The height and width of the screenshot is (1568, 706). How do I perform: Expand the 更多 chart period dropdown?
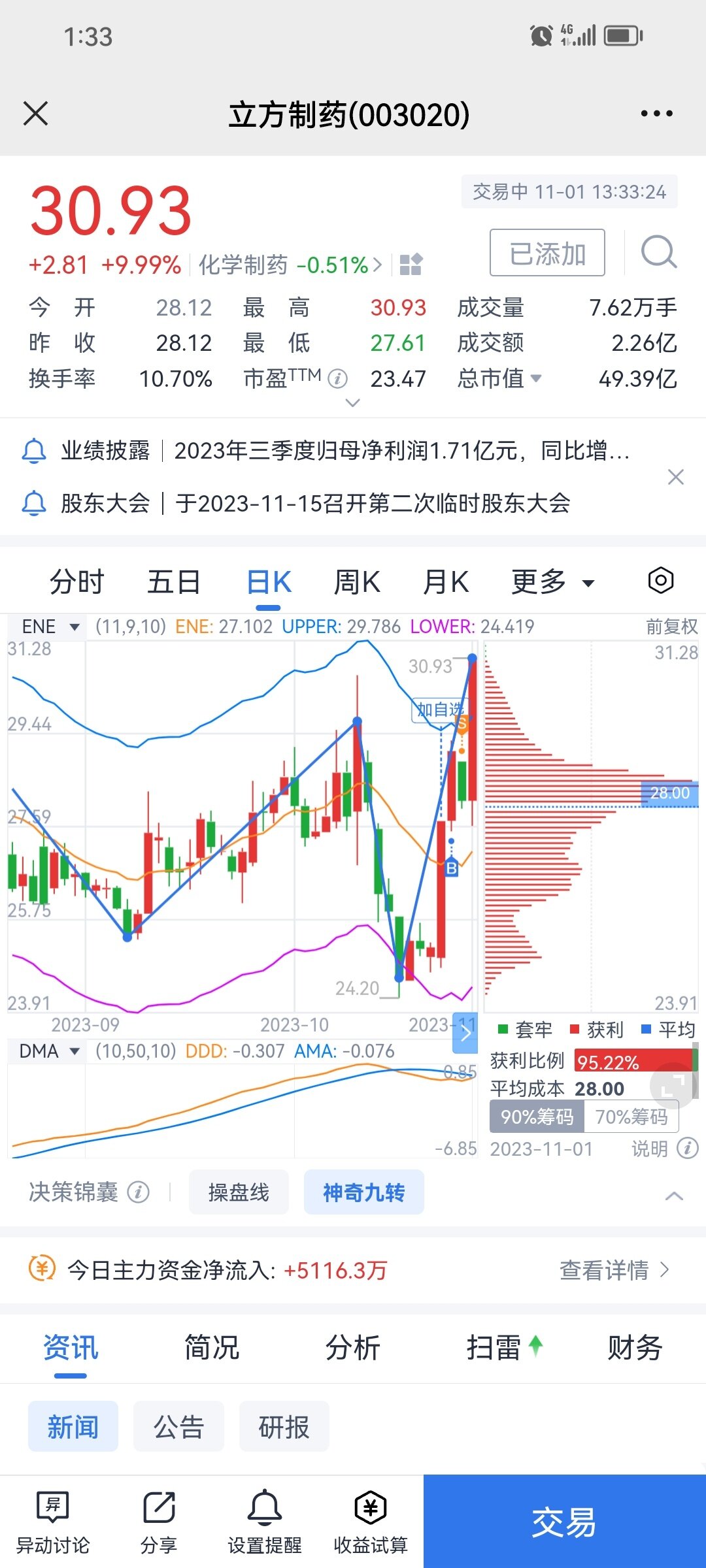[552, 581]
